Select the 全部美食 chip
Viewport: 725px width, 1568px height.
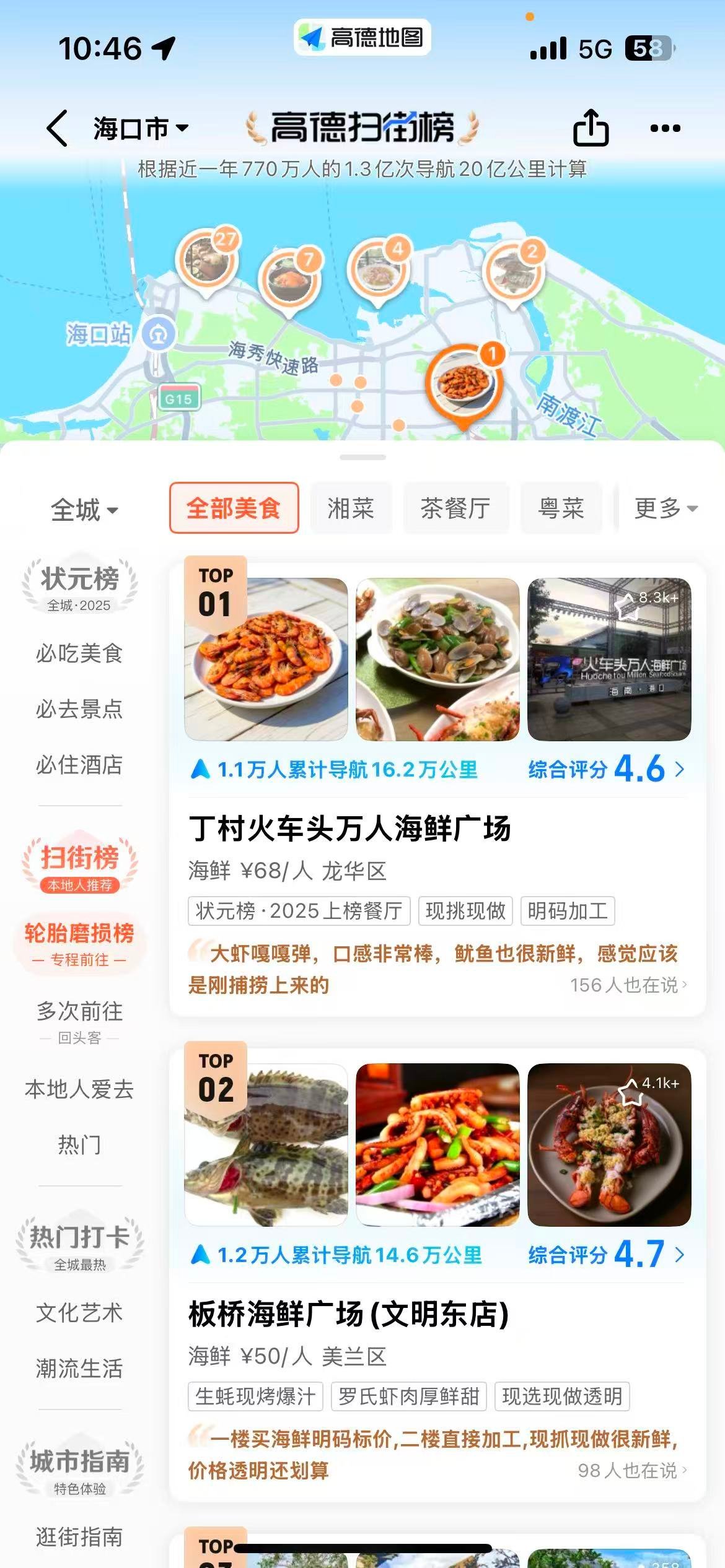(x=234, y=508)
